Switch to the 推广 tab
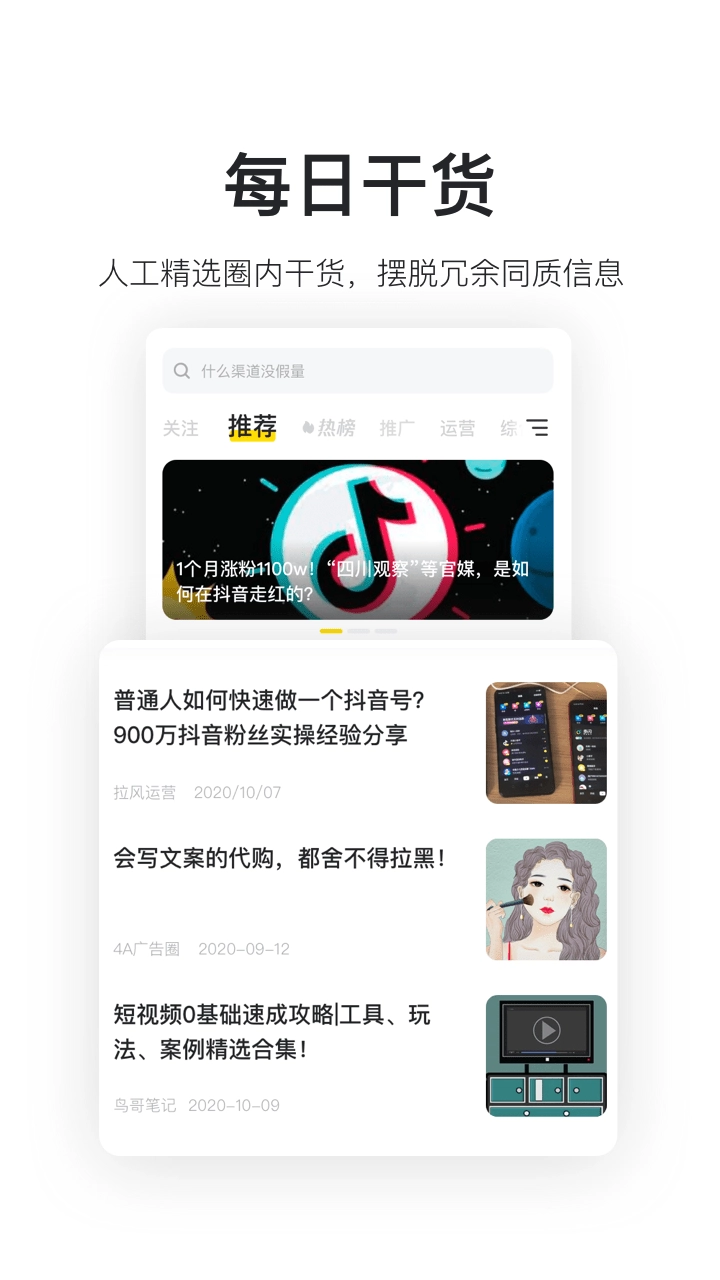 (397, 428)
